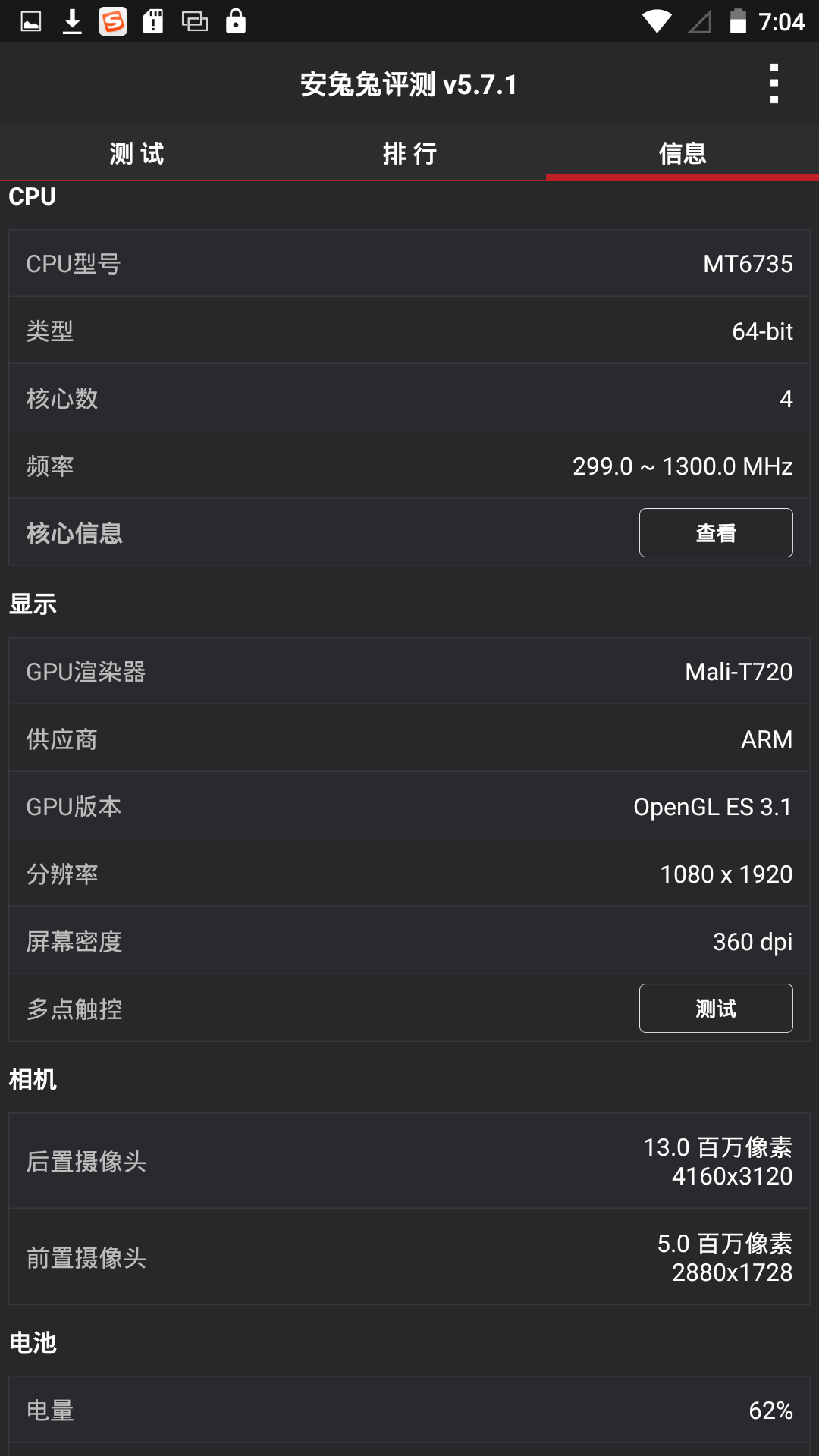819x1456 pixels.
Task: Start the 多点触控 test with 测试 button
Action: 716,1009
